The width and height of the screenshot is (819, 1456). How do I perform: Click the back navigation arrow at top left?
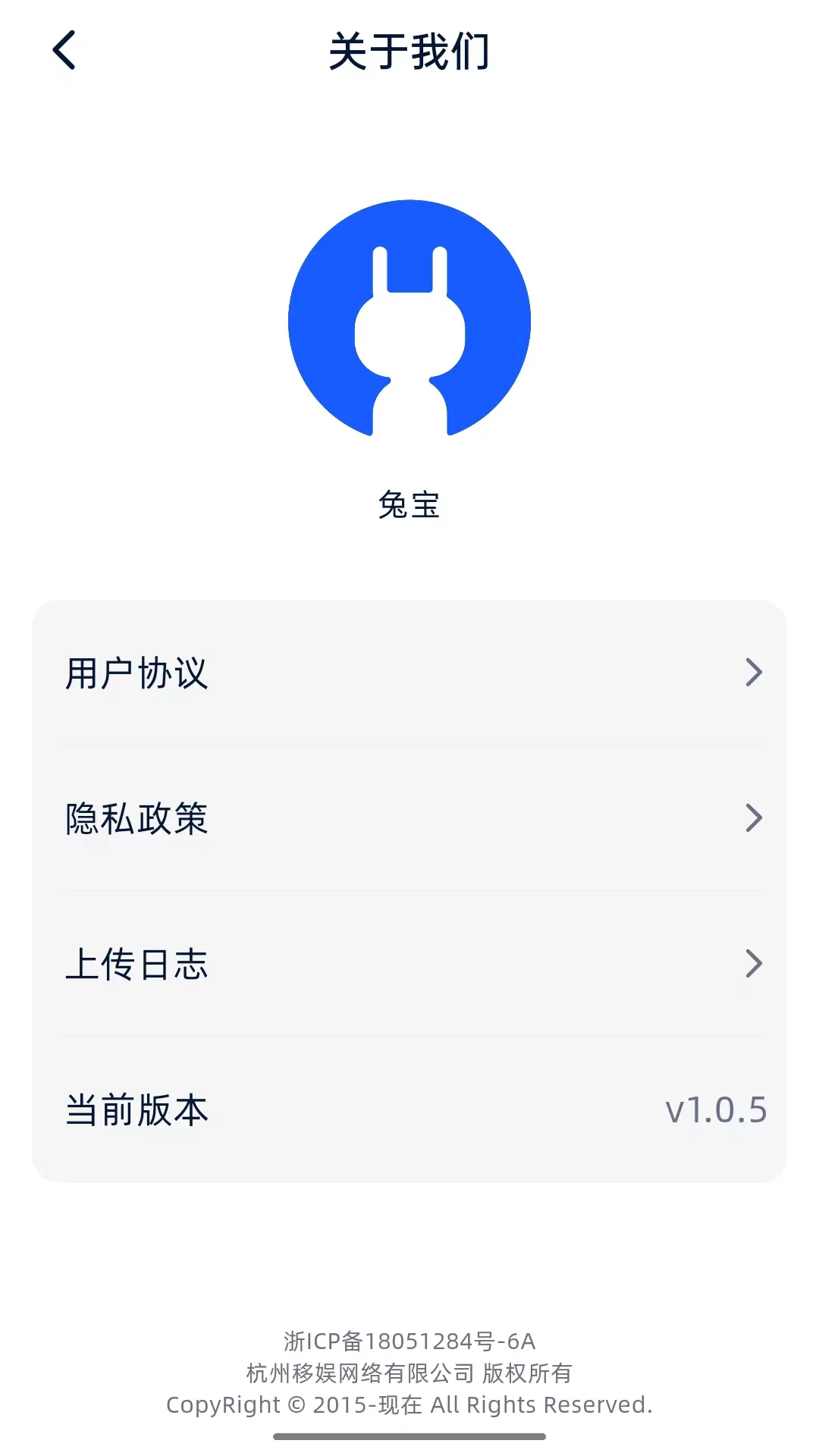[64, 51]
